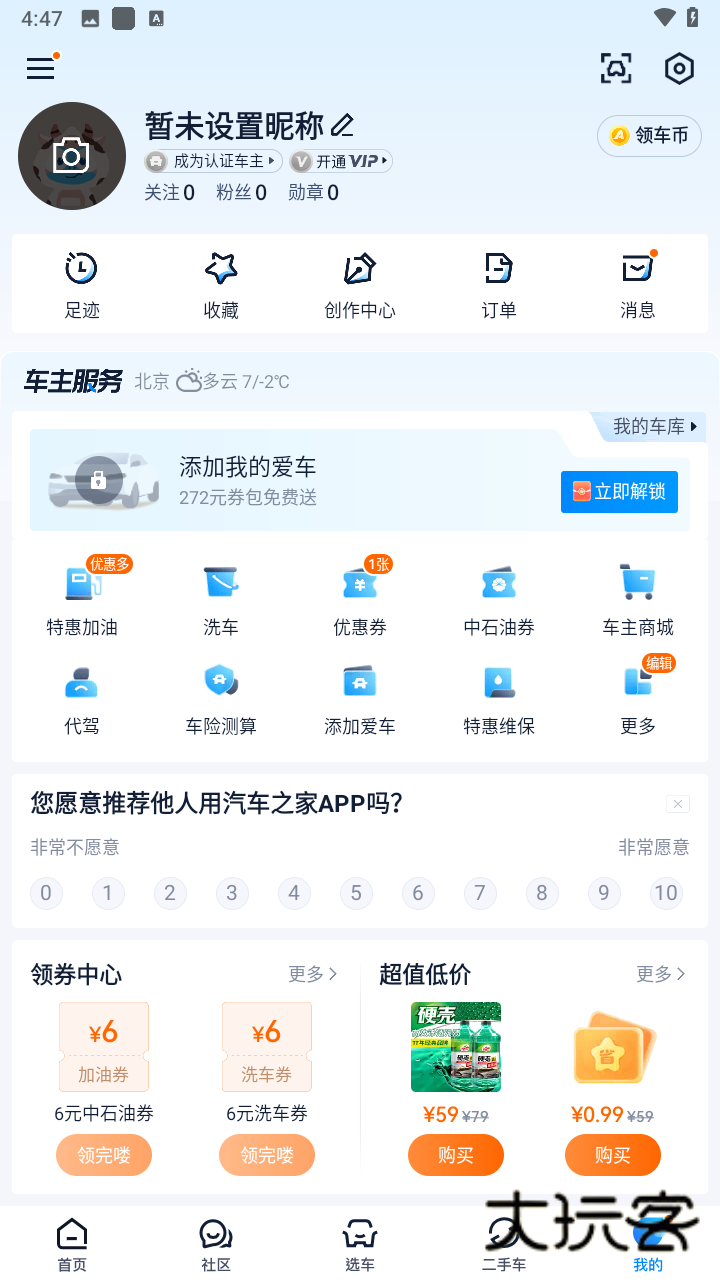This screenshot has height=1280, width=720.
Task: Select rating 10 in the recommendation survey
Action: click(x=666, y=893)
